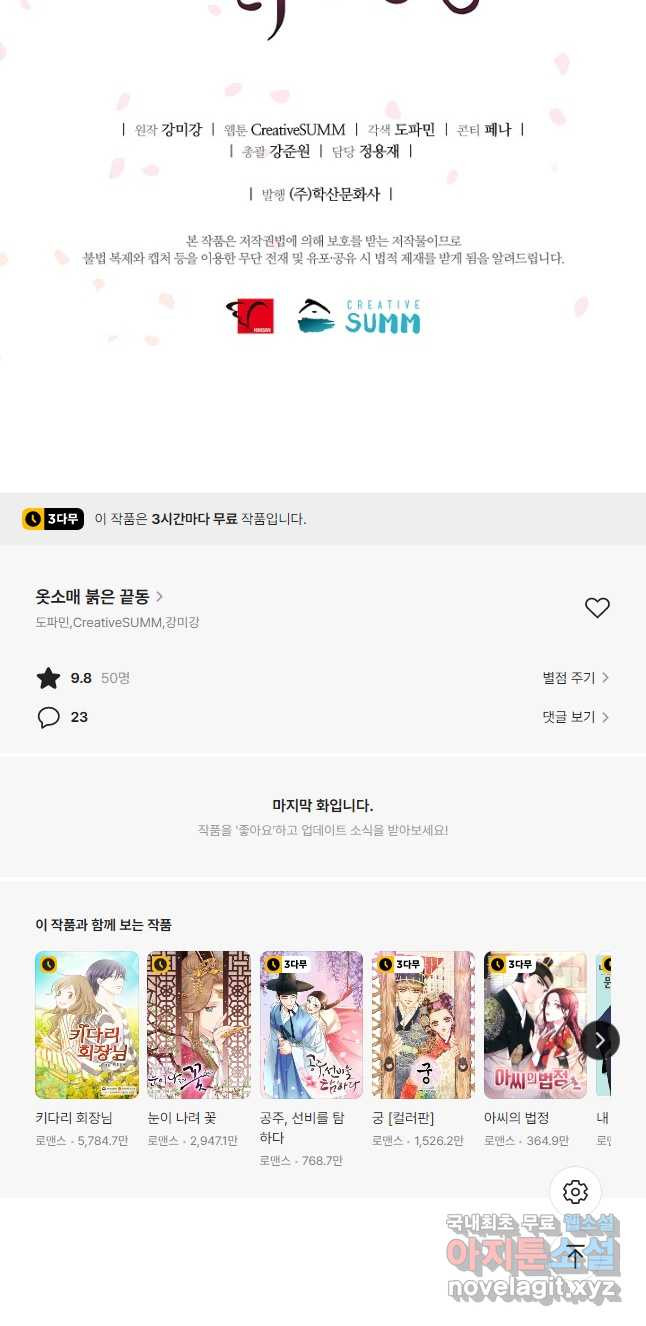Open the 아씨의 법정 recommended title
The width and height of the screenshot is (646, 1326).
535,1025
